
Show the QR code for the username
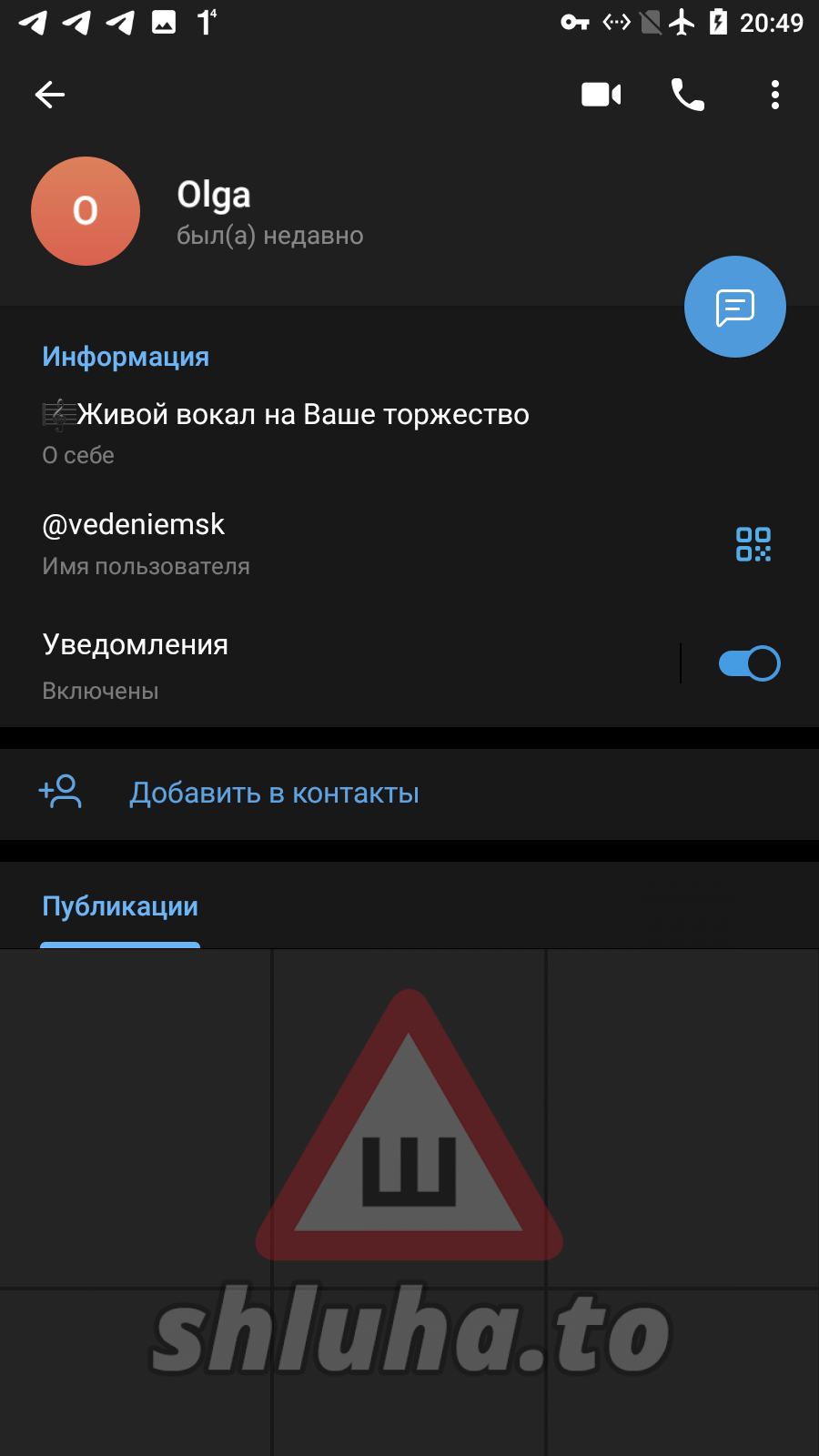753,544
